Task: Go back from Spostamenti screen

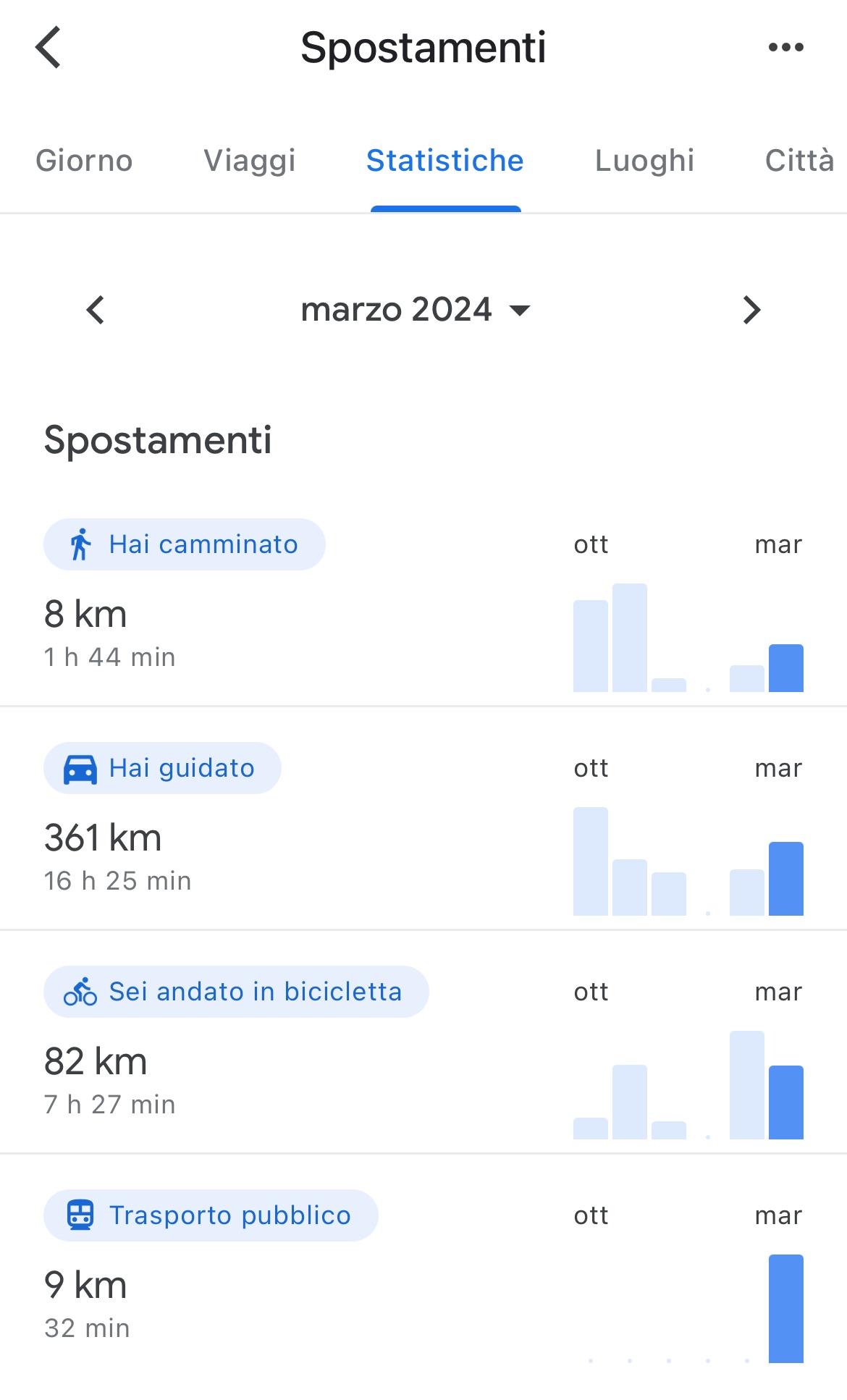Action: 49,48
